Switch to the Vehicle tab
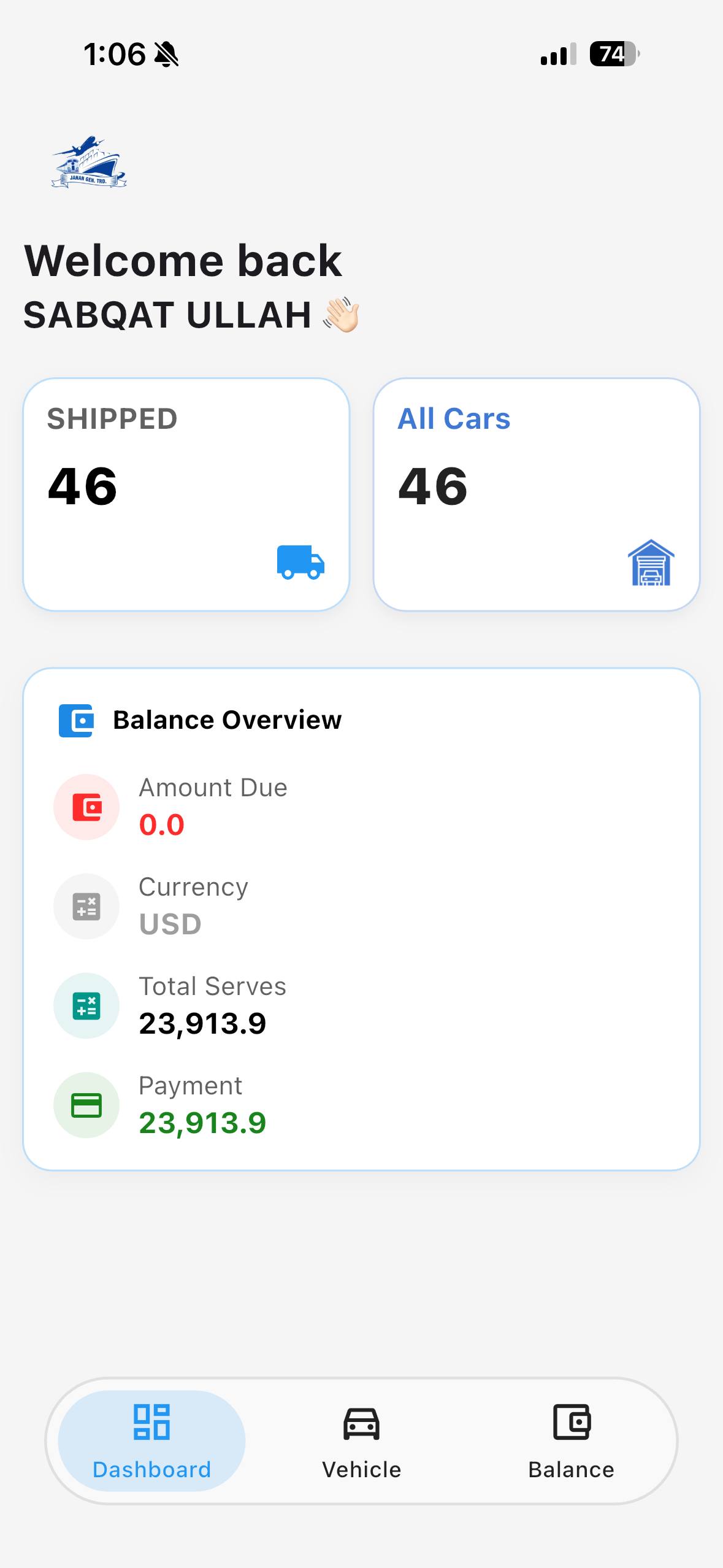723x1568 pixels. pos(361,1441)
